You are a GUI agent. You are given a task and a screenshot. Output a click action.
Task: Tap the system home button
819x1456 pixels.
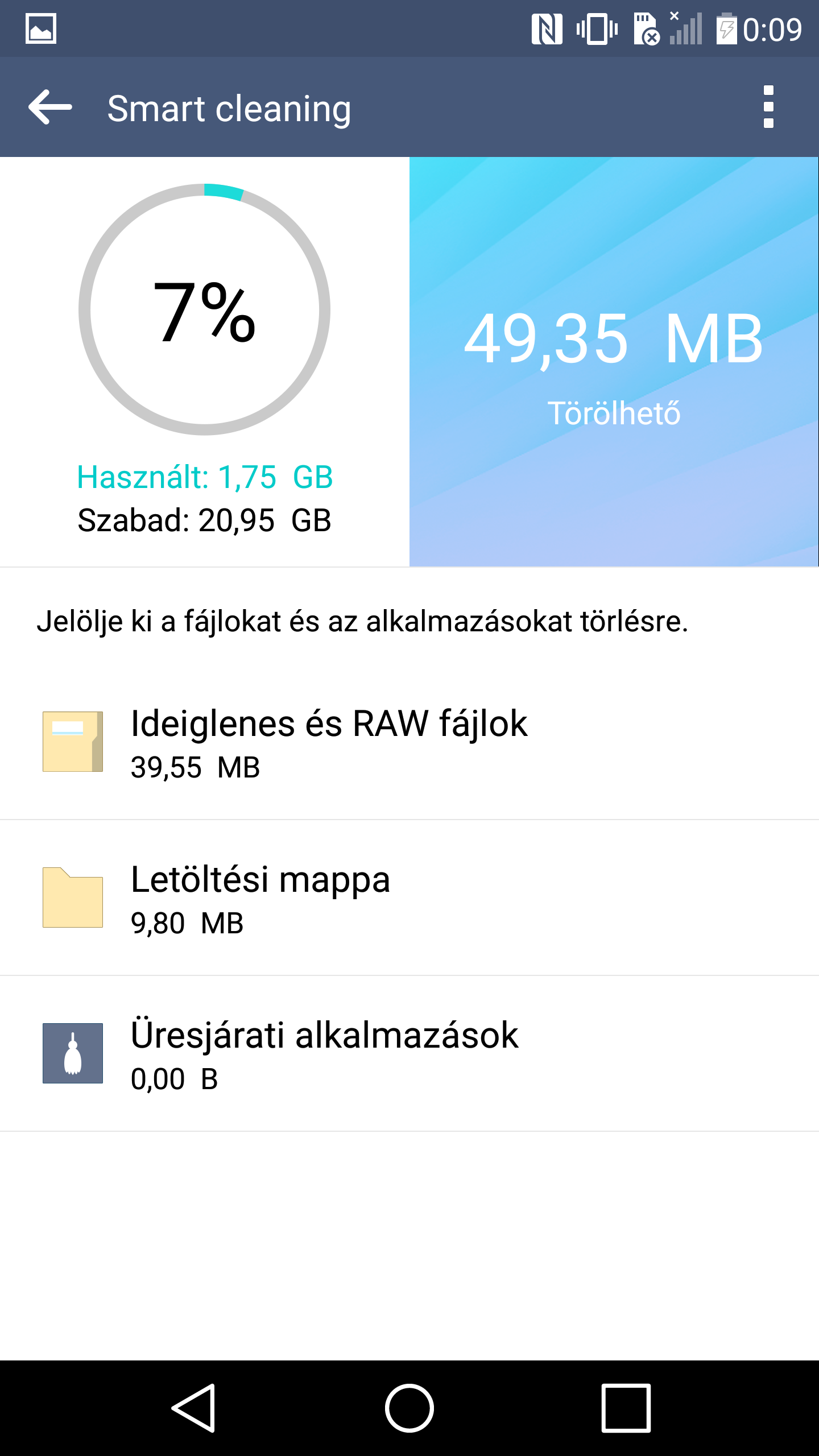409,1408
